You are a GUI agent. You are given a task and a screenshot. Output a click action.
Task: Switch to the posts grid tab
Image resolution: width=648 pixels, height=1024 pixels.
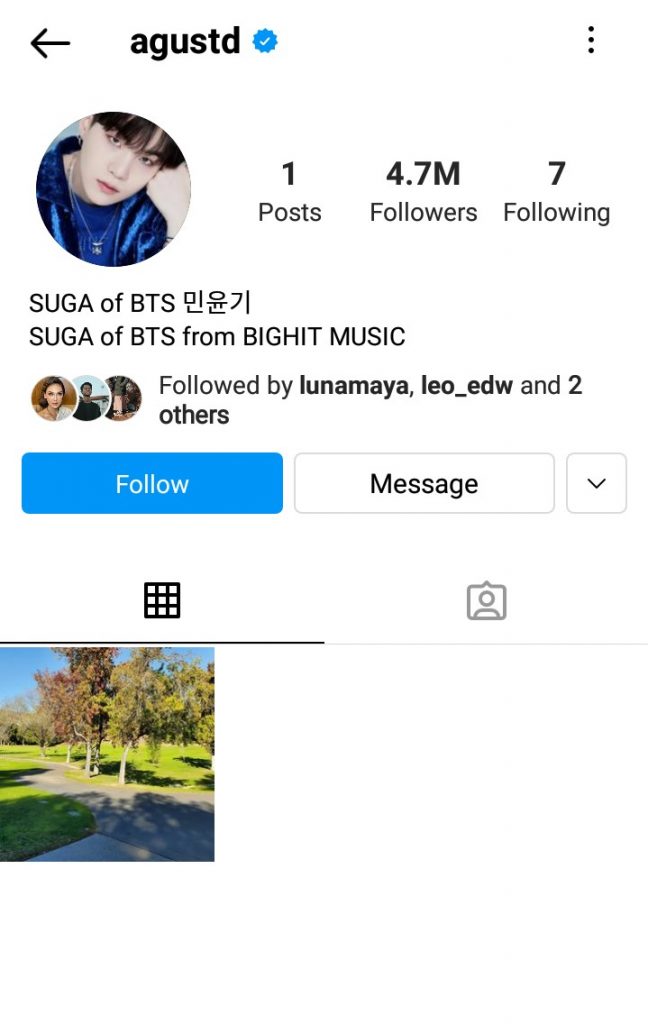pyautogui.click(x=162, y=601)
